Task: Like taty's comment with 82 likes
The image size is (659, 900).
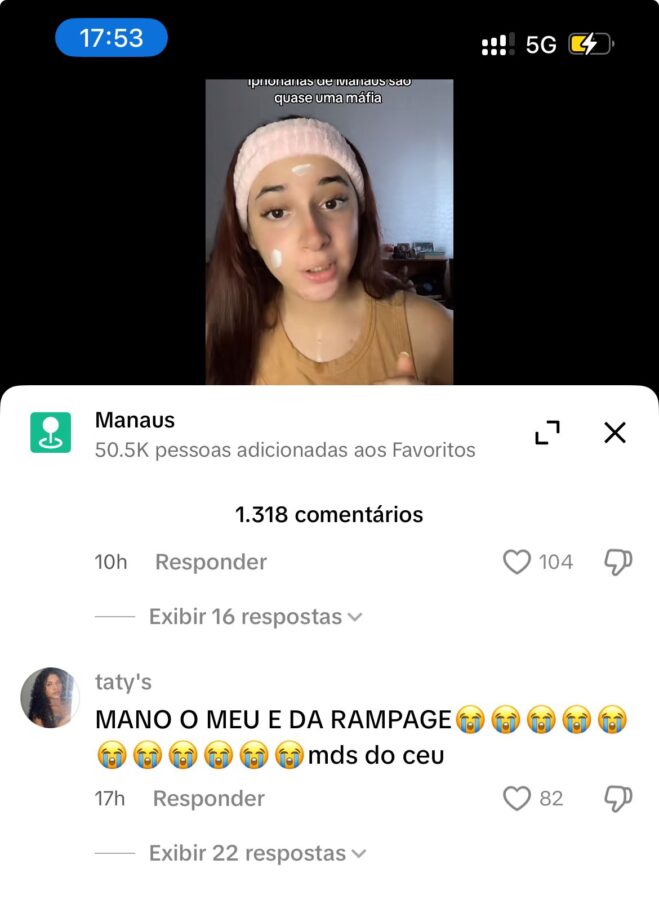Action: pyautogui.click(x=516, y=798)
